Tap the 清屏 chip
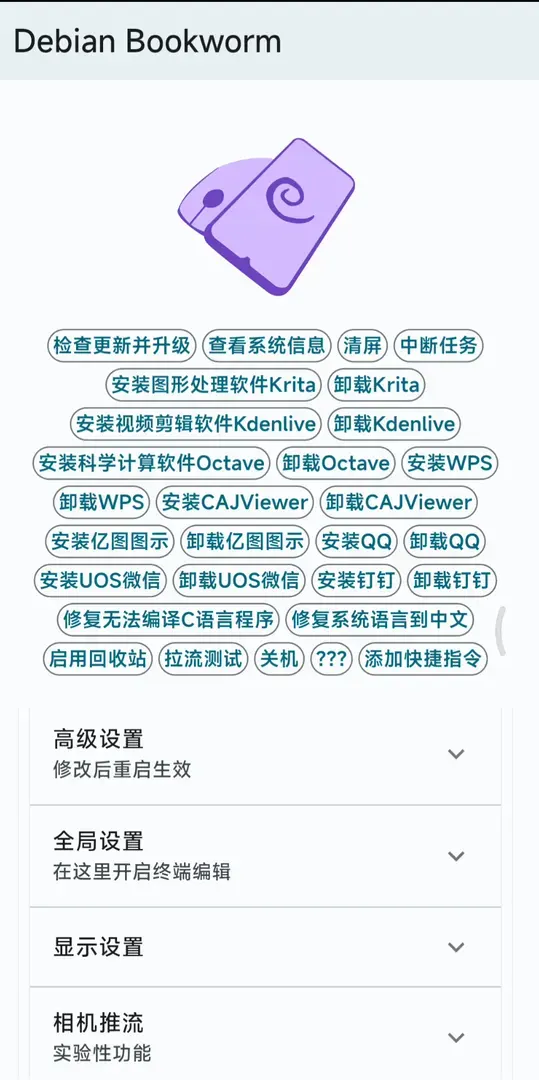Image resolution: width=539 pixels, height=1080 pixels. tap(363, 346)
